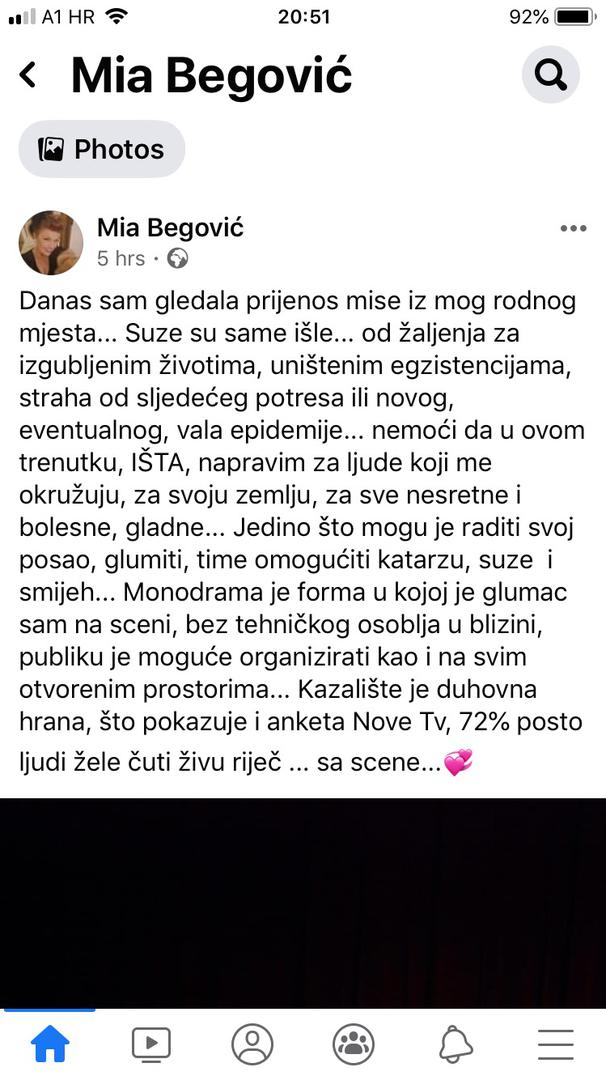Open the Groups tab
606x1080 pixels.
(353, 1044)
